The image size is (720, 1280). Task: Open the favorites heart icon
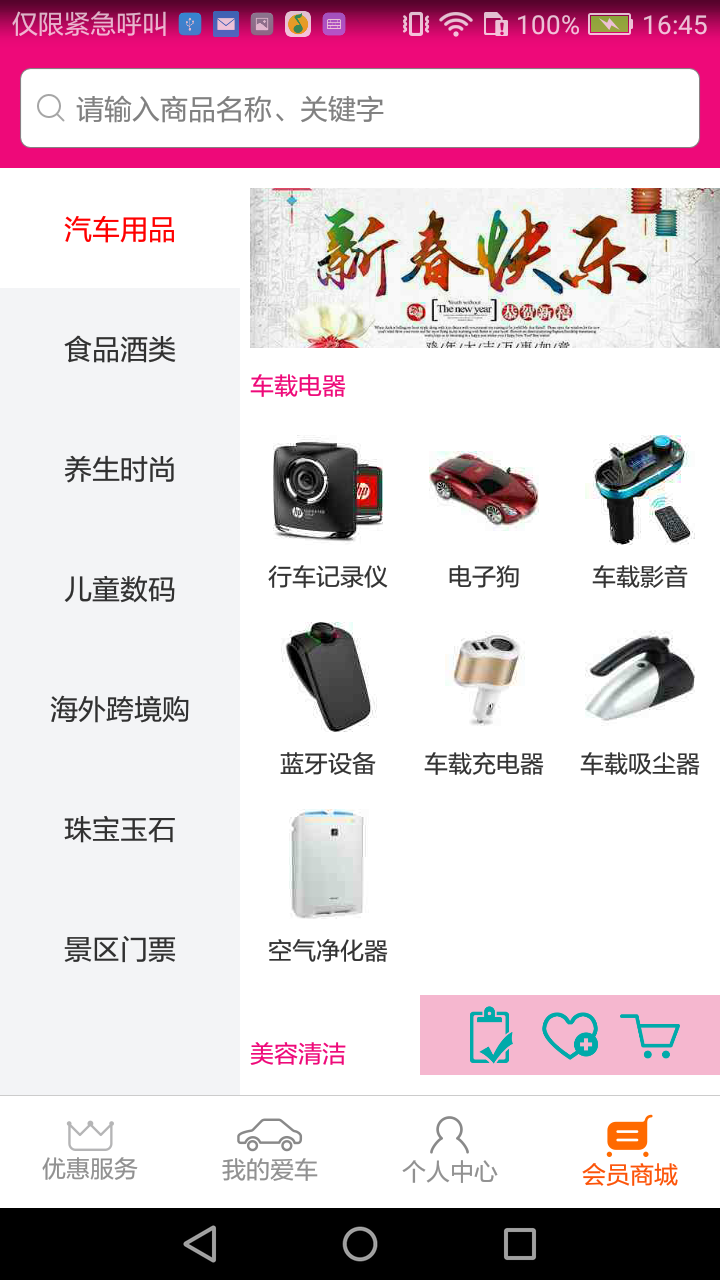(570, 1035)
